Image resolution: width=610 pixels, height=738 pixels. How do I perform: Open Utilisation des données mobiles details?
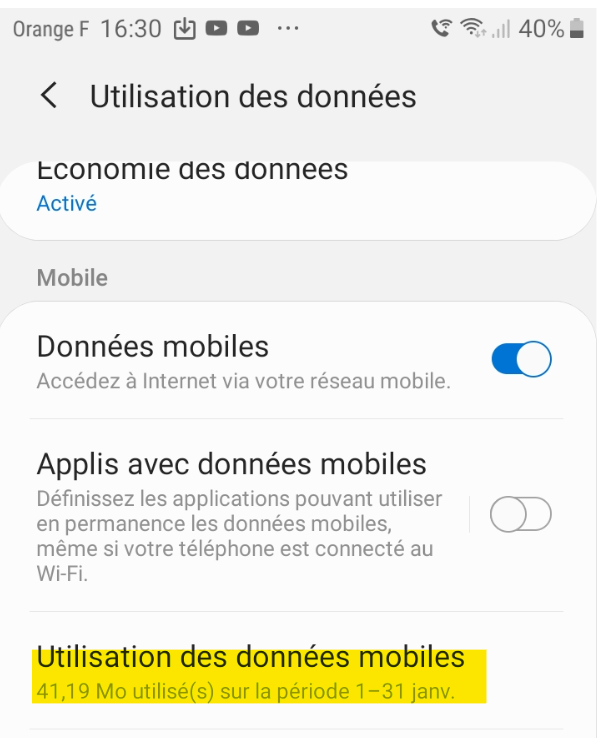click(251, 674)
